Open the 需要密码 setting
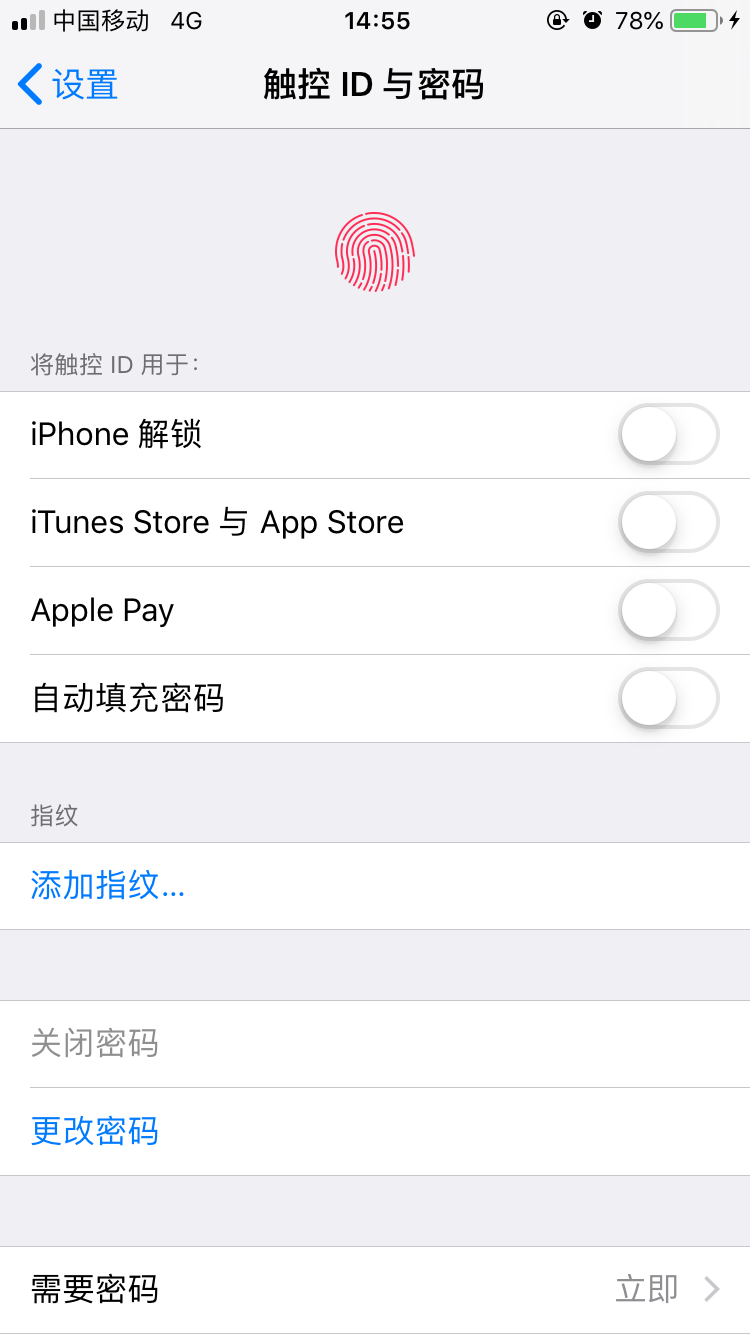This screenshot has height=1334, width=750. click(x=375, y=1289)
